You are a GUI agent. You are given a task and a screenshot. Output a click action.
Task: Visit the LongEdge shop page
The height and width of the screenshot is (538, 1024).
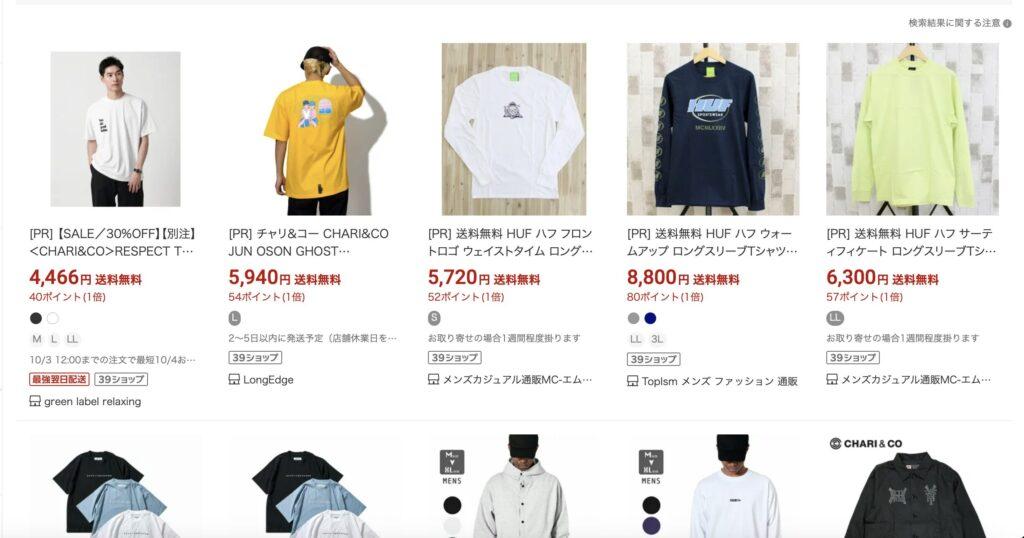(x=268, y=380)
